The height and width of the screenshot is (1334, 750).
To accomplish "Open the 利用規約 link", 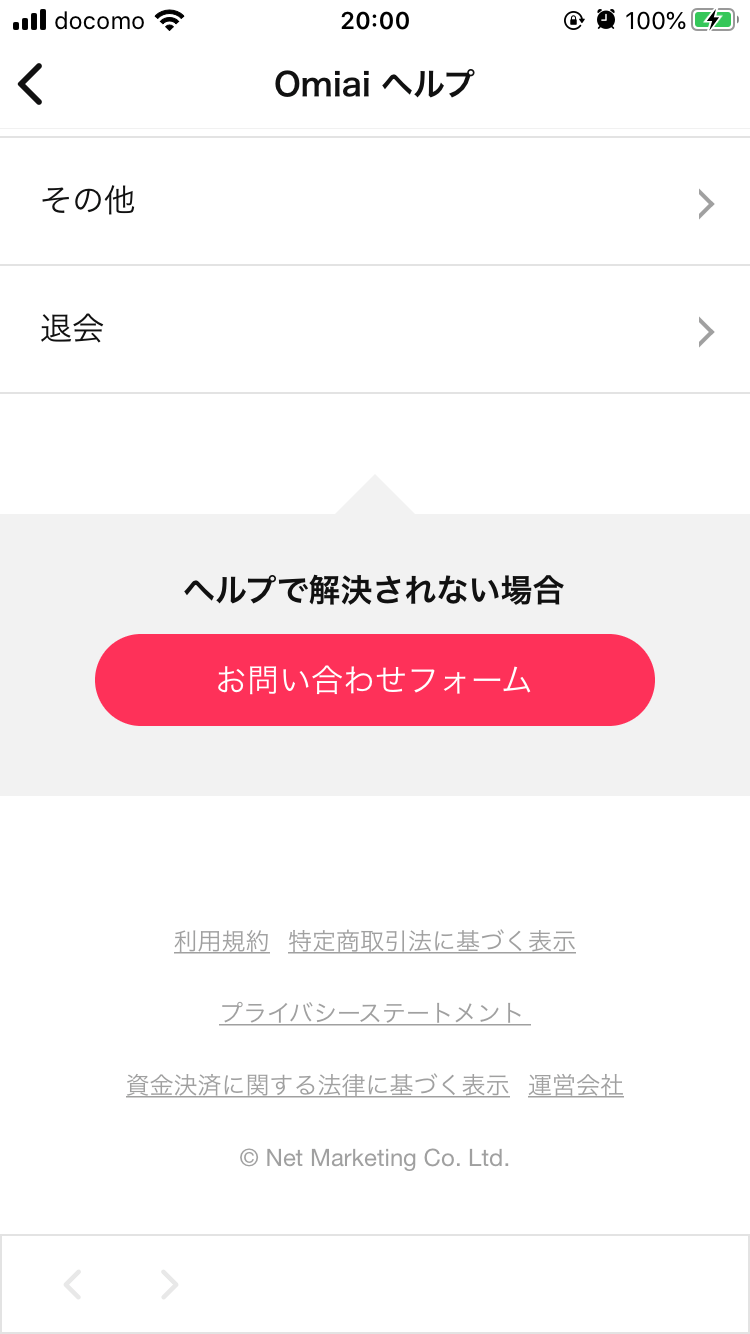I will click(222, 942).
